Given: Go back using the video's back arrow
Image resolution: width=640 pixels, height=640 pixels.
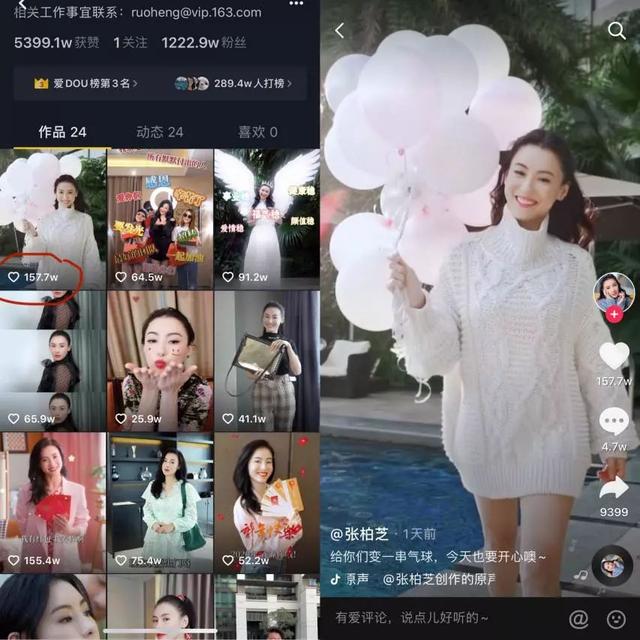Looking at the screenshot, I should pyautogui.click(x=339, y=31).
